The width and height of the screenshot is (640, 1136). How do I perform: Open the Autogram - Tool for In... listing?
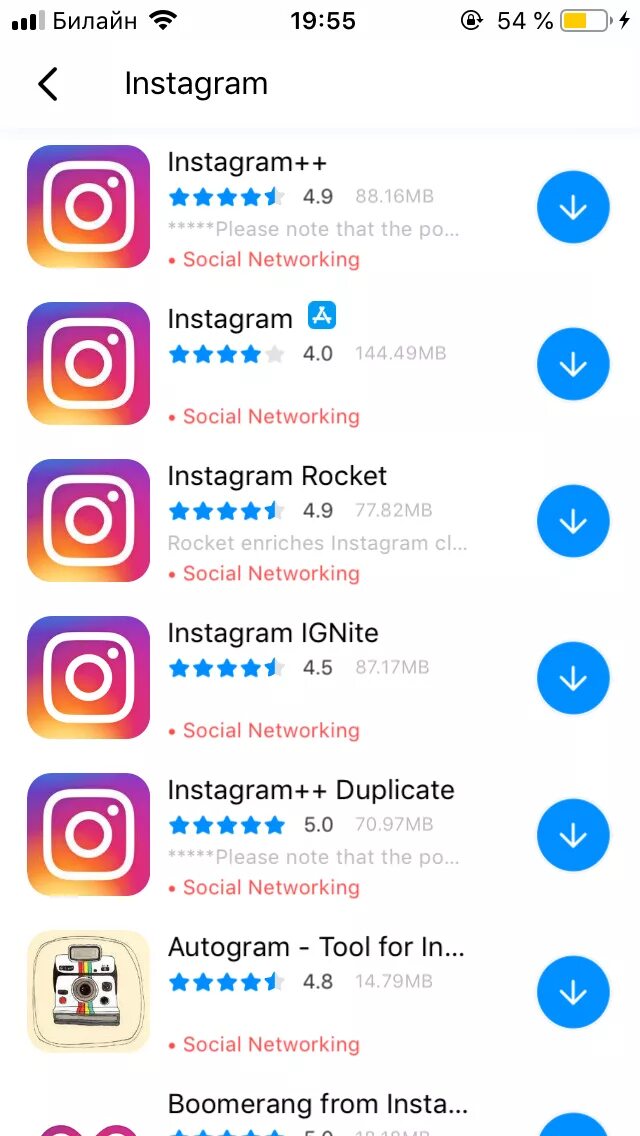click(x=320, y=993)
